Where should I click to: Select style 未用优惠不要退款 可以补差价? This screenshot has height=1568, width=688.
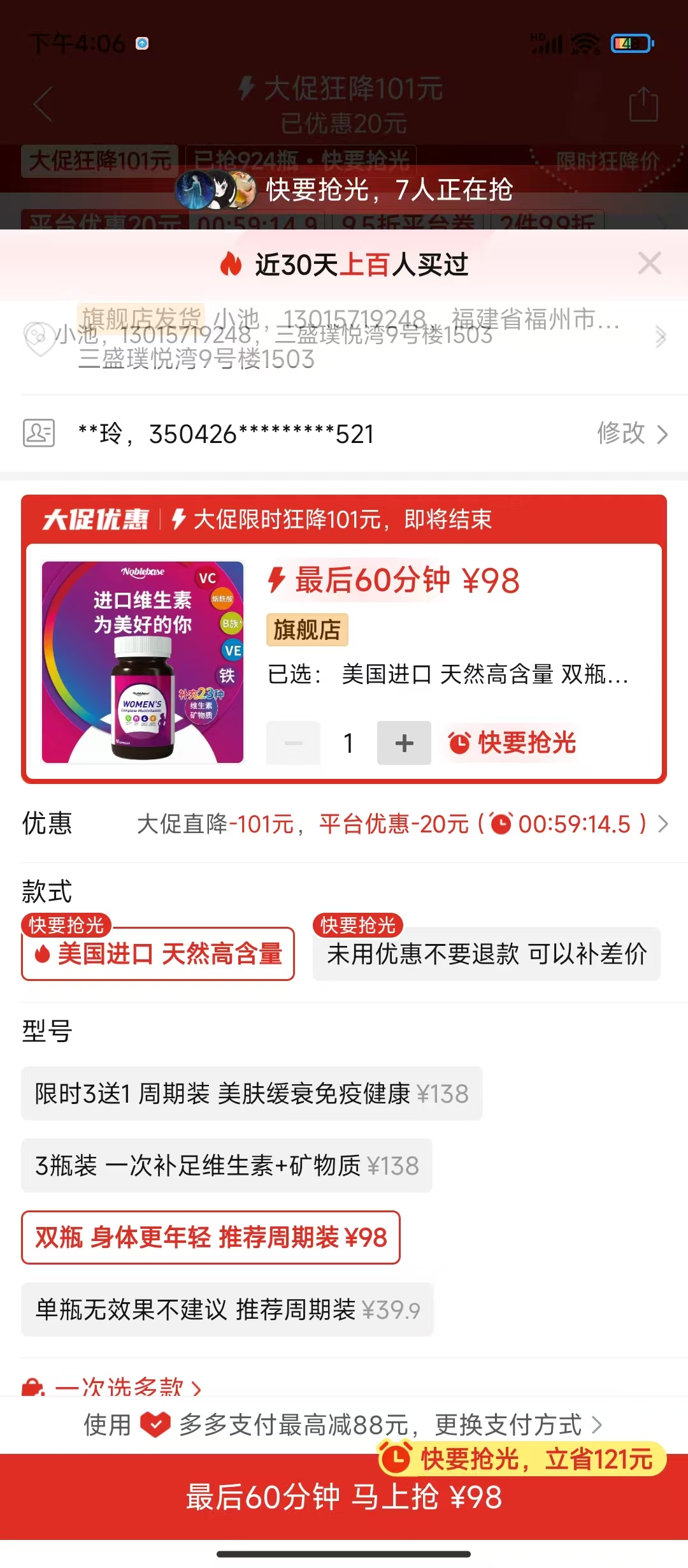pos(486,954)
